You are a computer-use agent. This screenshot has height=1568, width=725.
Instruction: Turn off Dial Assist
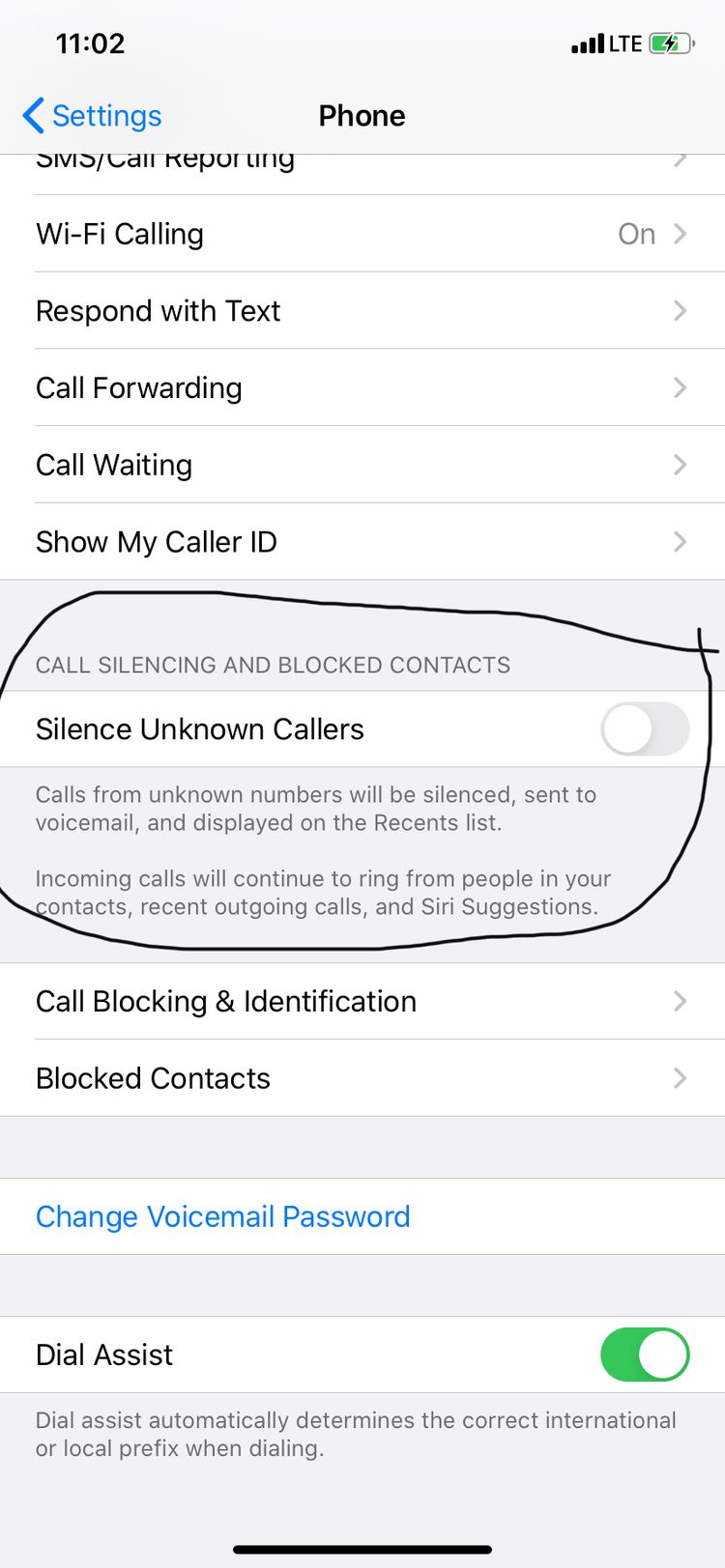(645, 1354)
